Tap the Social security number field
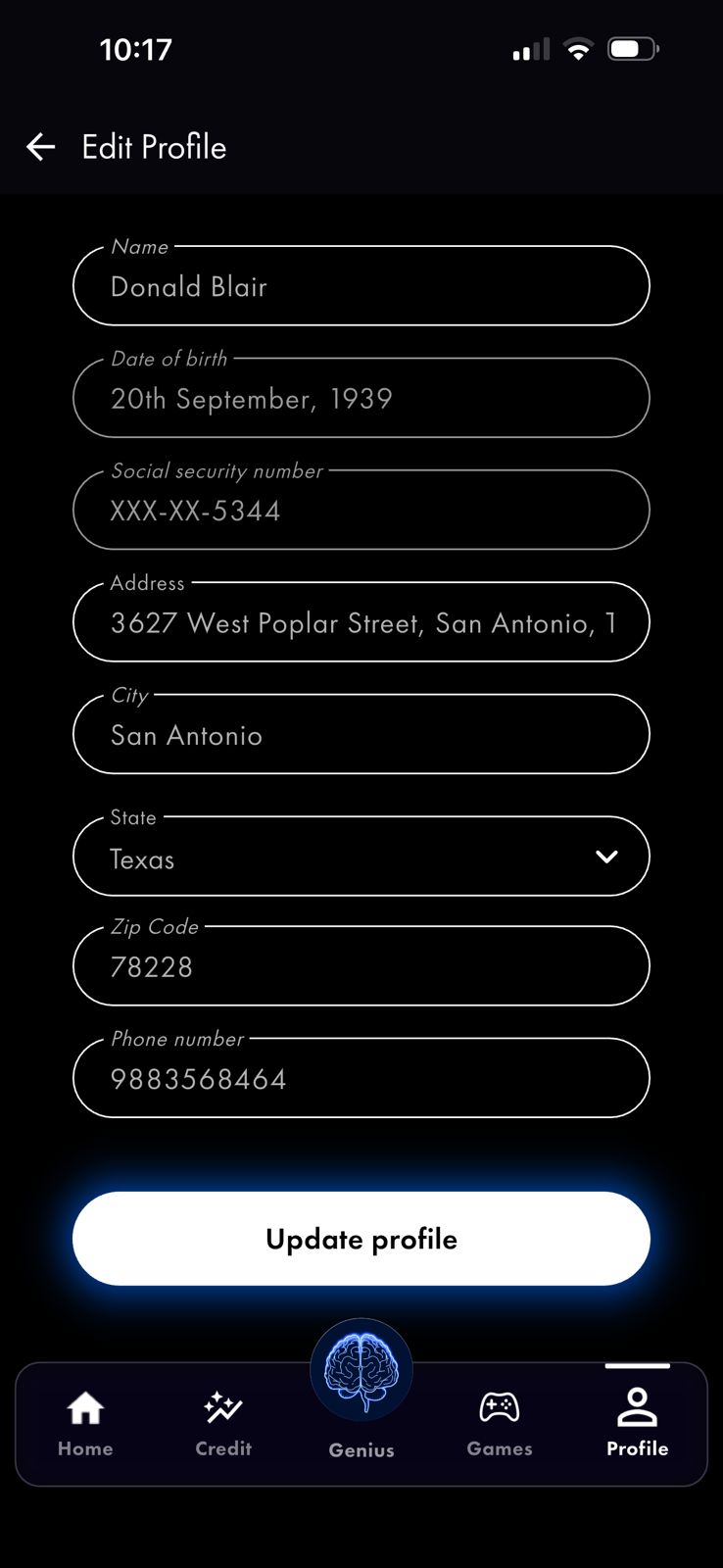723x1568 pixels. (361, 511)
